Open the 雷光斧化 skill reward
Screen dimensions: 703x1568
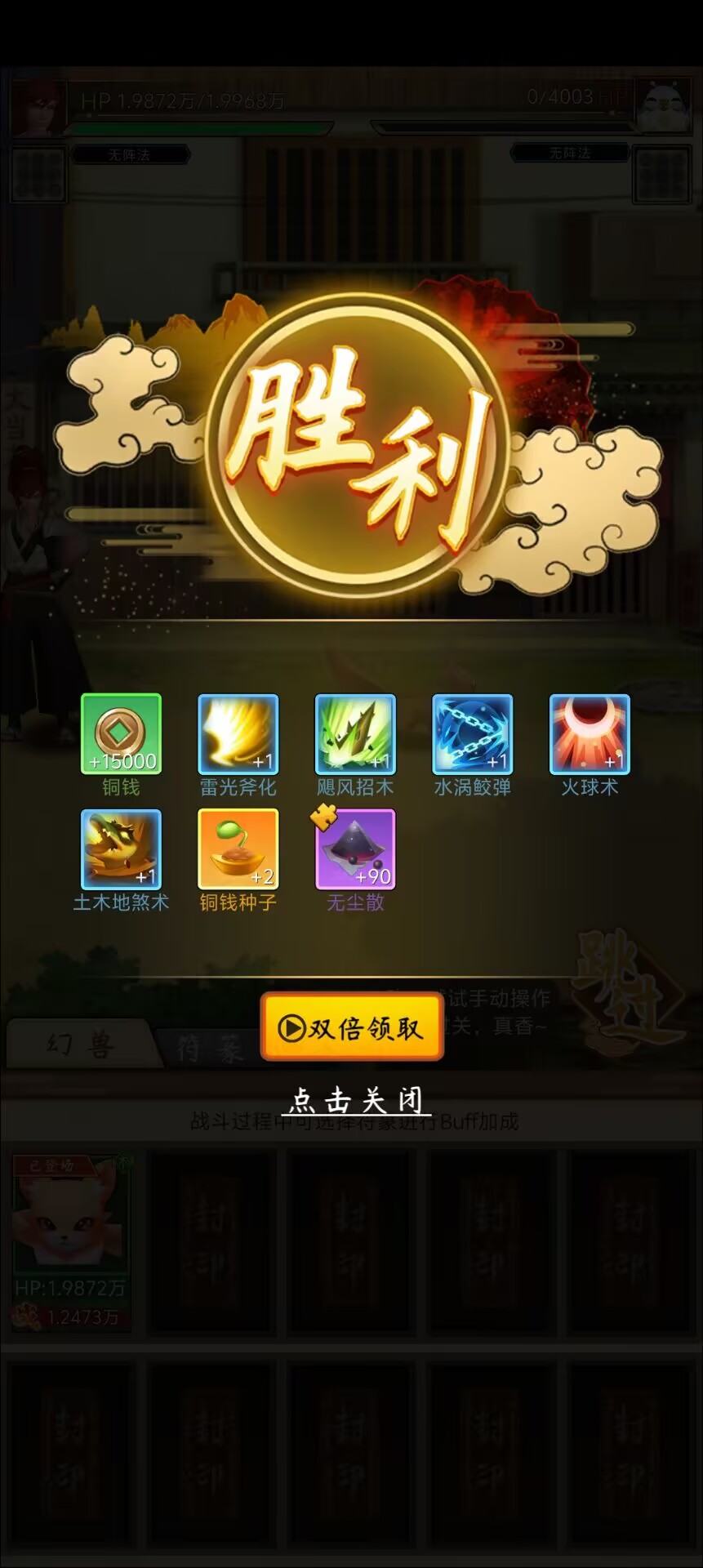[x=238, y=734]
